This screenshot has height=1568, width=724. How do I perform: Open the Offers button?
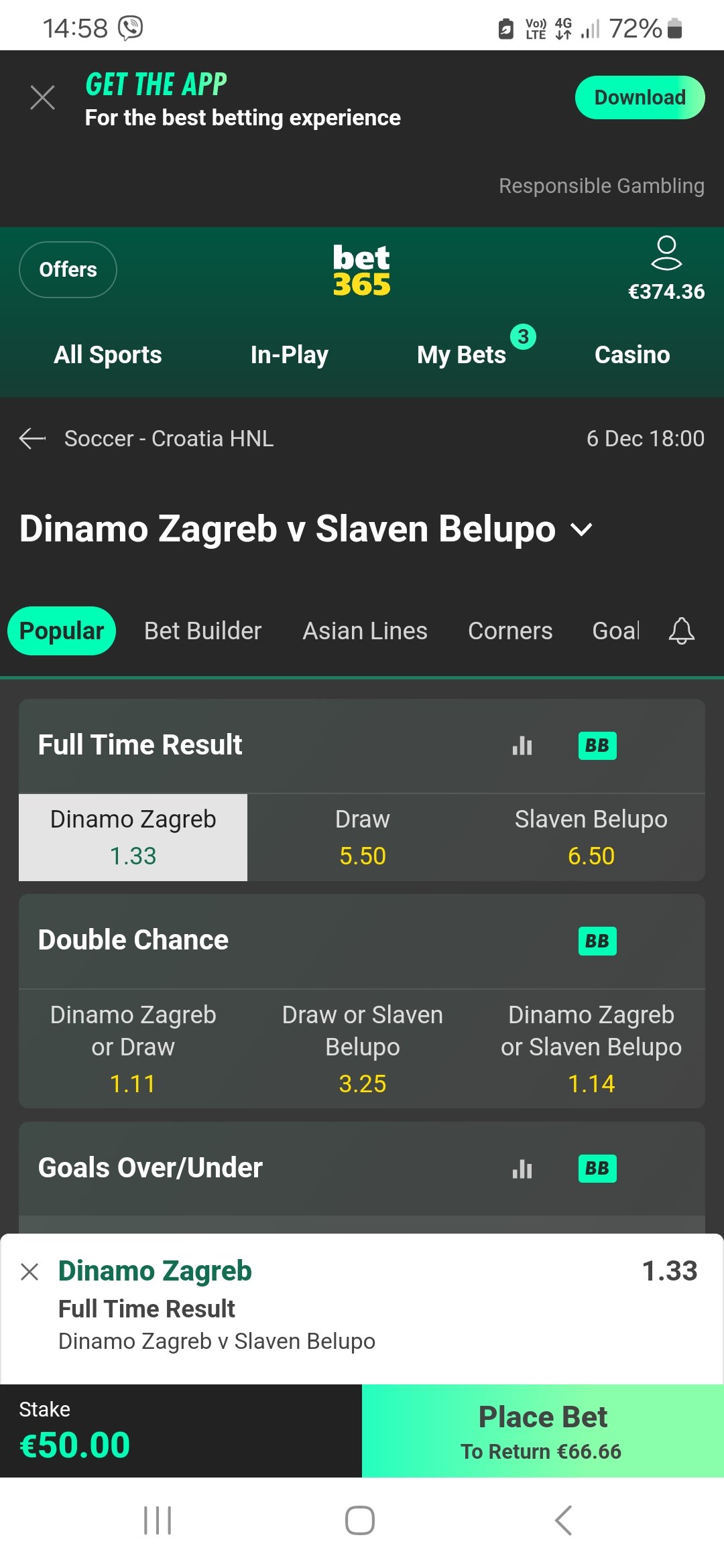coord(68,269)
